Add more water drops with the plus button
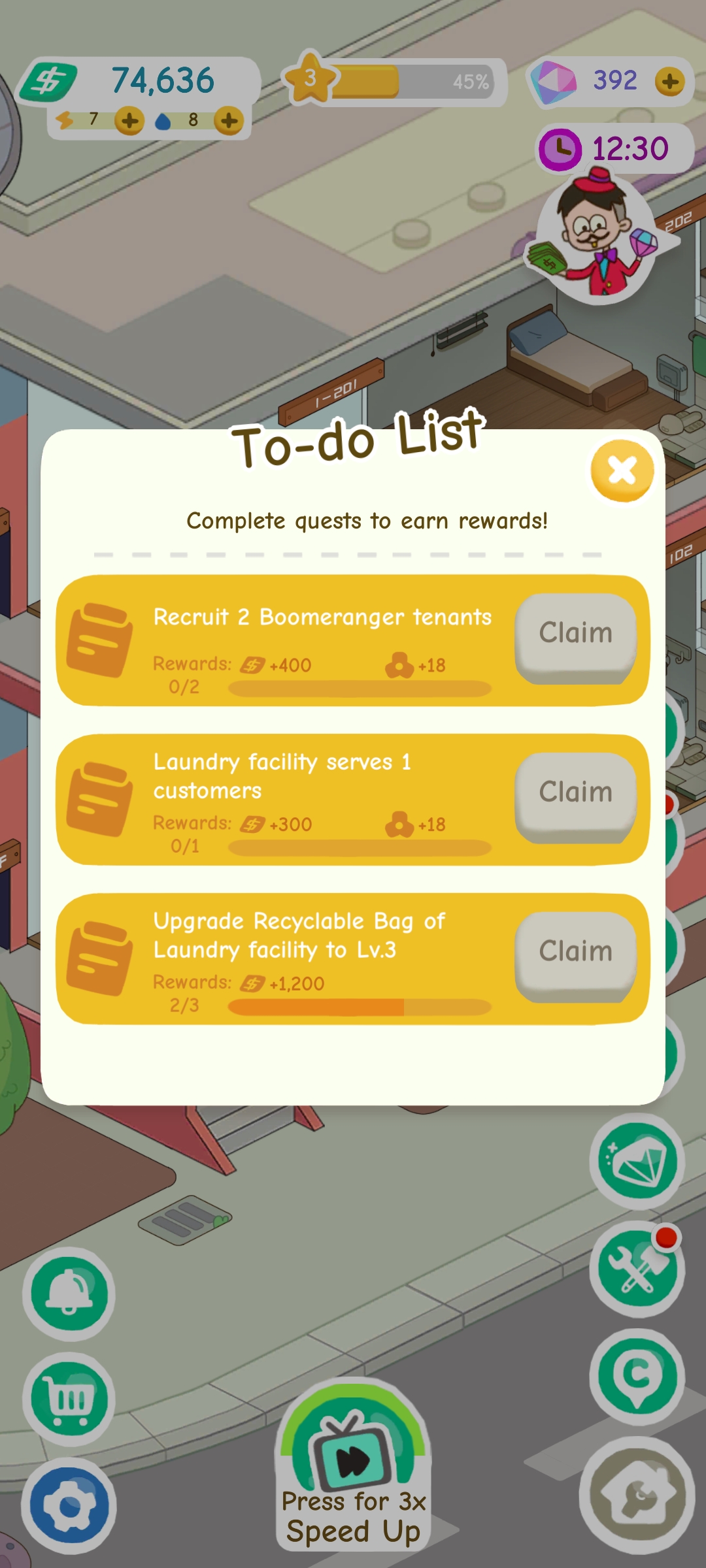 [229, 121]
